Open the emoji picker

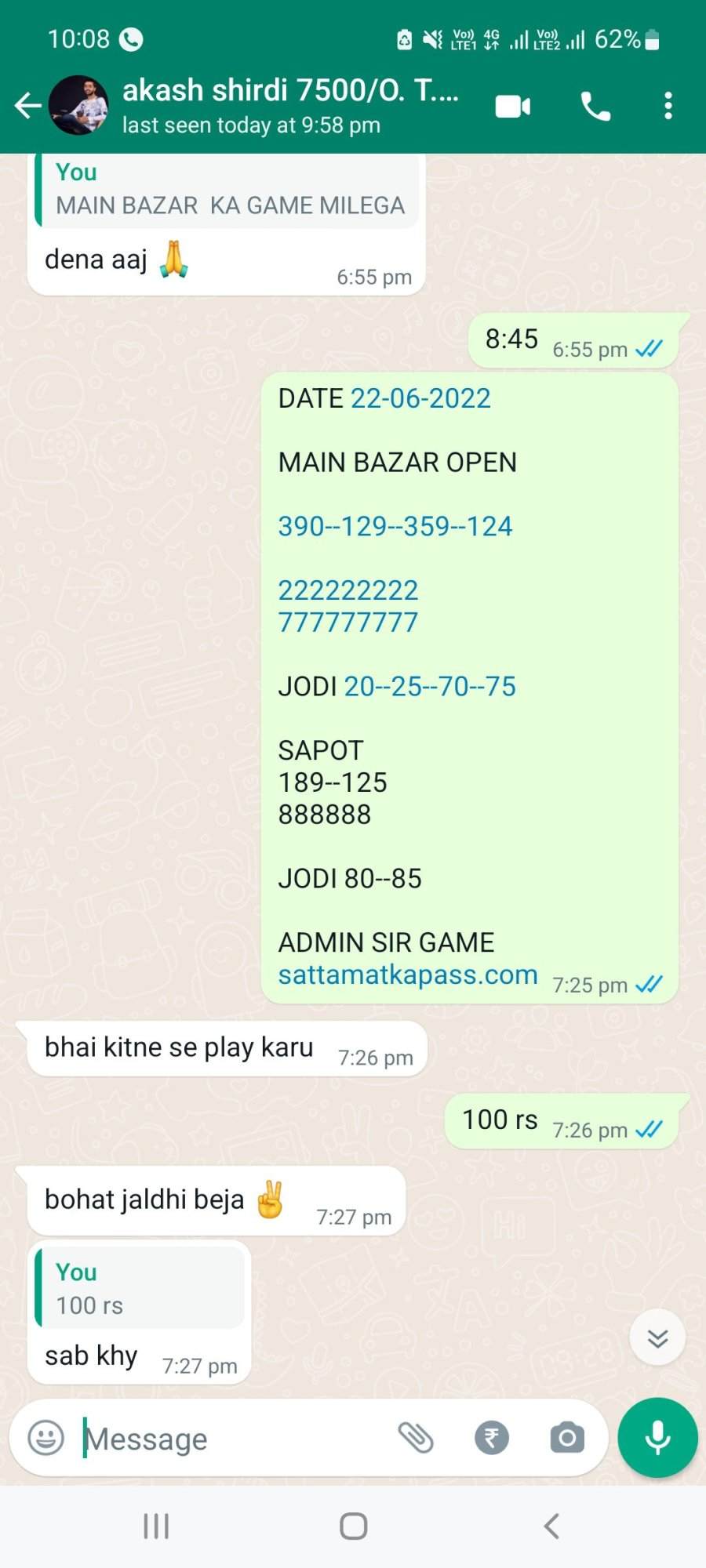pos(45,1438)
